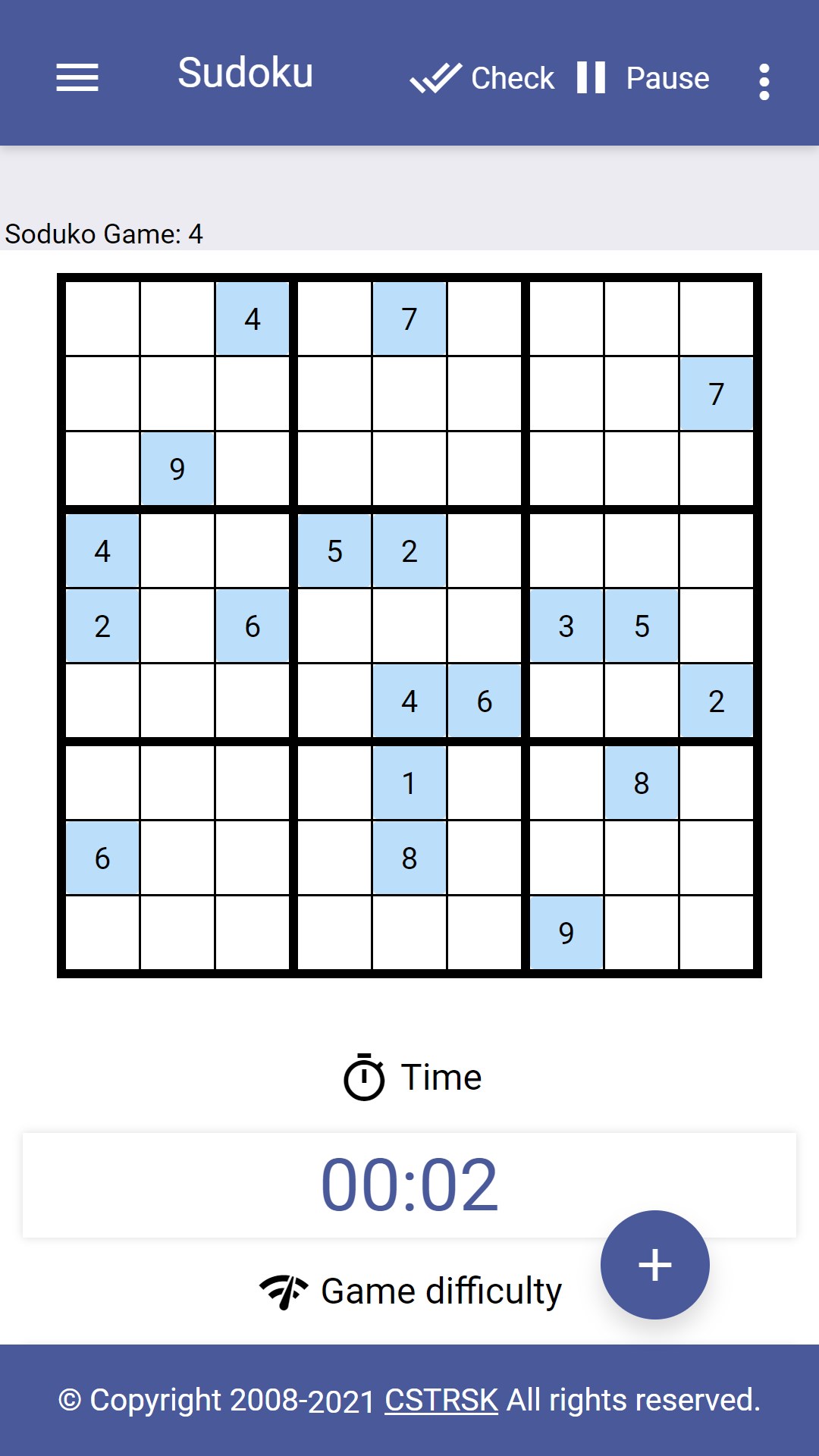The image size is (819, 1456).
Task: Tap the plus floating action button
Action: pos(654,1264)
